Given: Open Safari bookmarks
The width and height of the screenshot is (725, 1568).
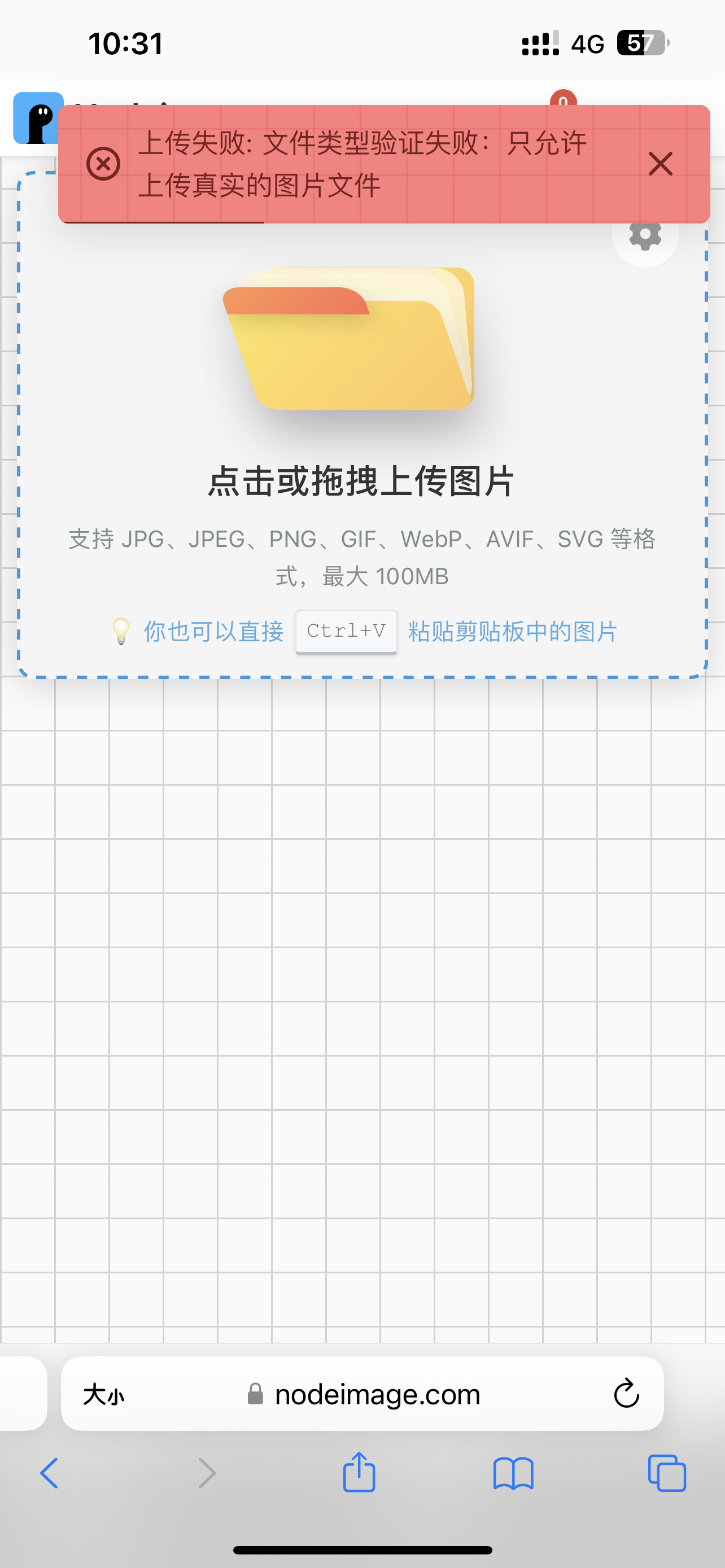Looking at the screenshot, I should tap(513, 1474).
